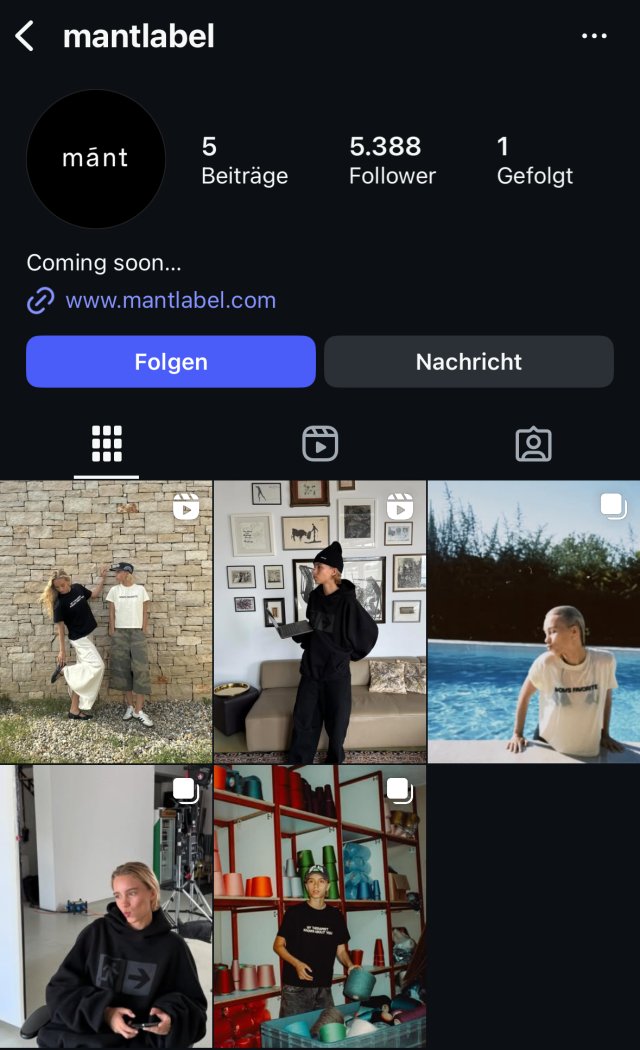Go back with the top-left arrow
640x1050 pixels.
(x=25, y=36)
